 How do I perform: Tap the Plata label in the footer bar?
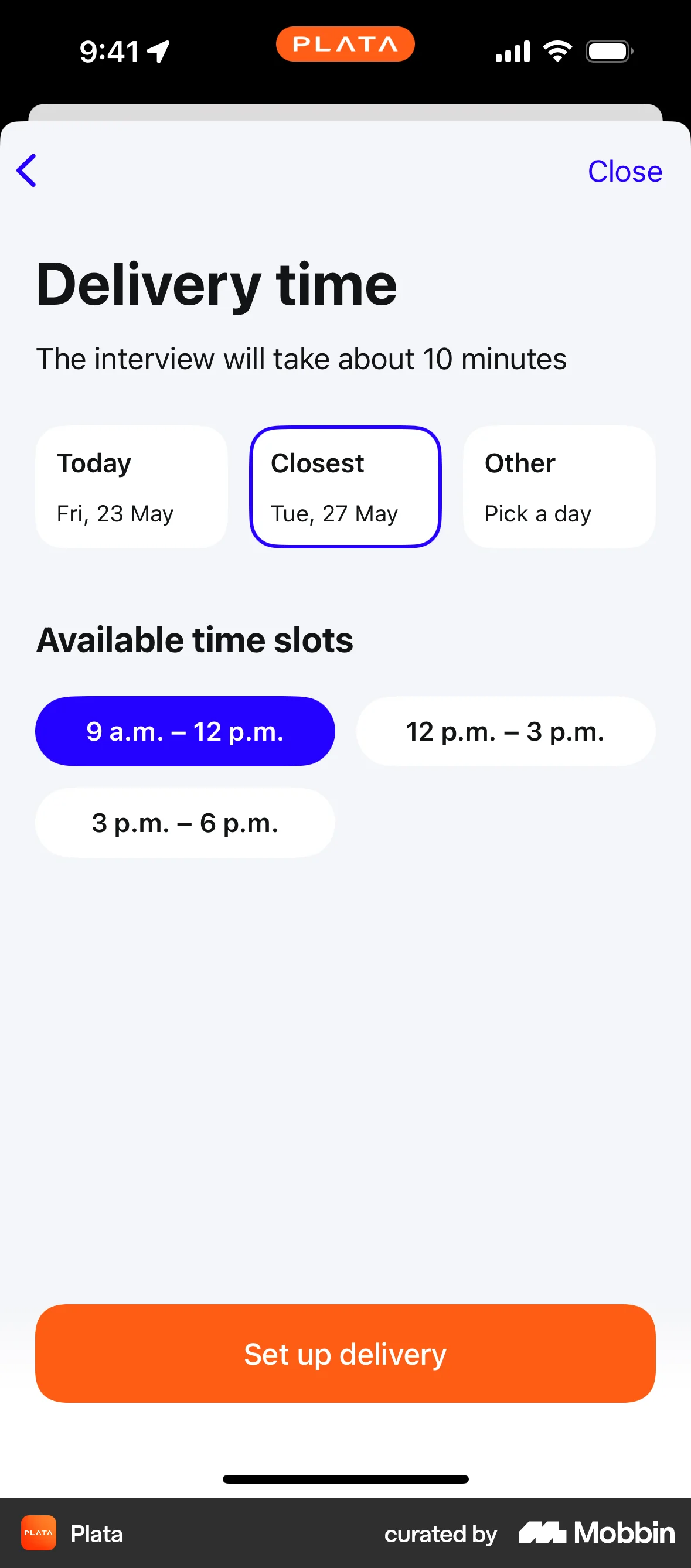(96, 1534)
